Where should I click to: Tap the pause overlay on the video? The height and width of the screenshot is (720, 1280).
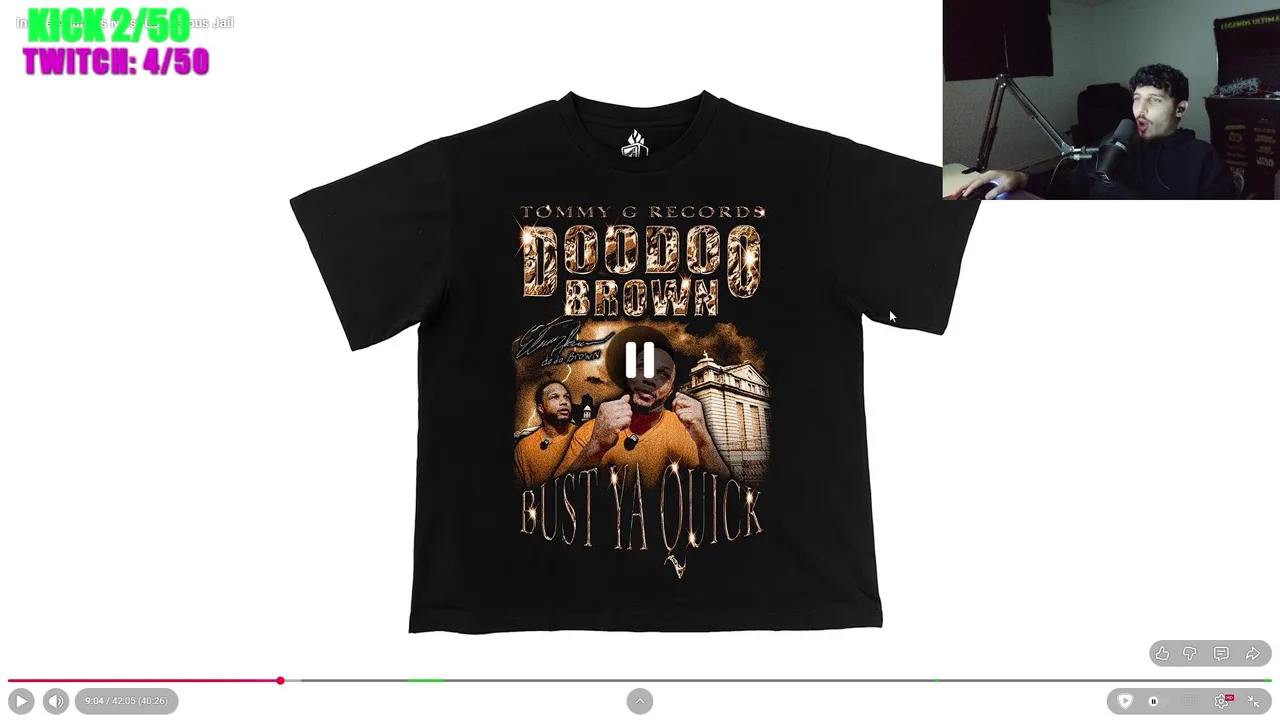640,360
